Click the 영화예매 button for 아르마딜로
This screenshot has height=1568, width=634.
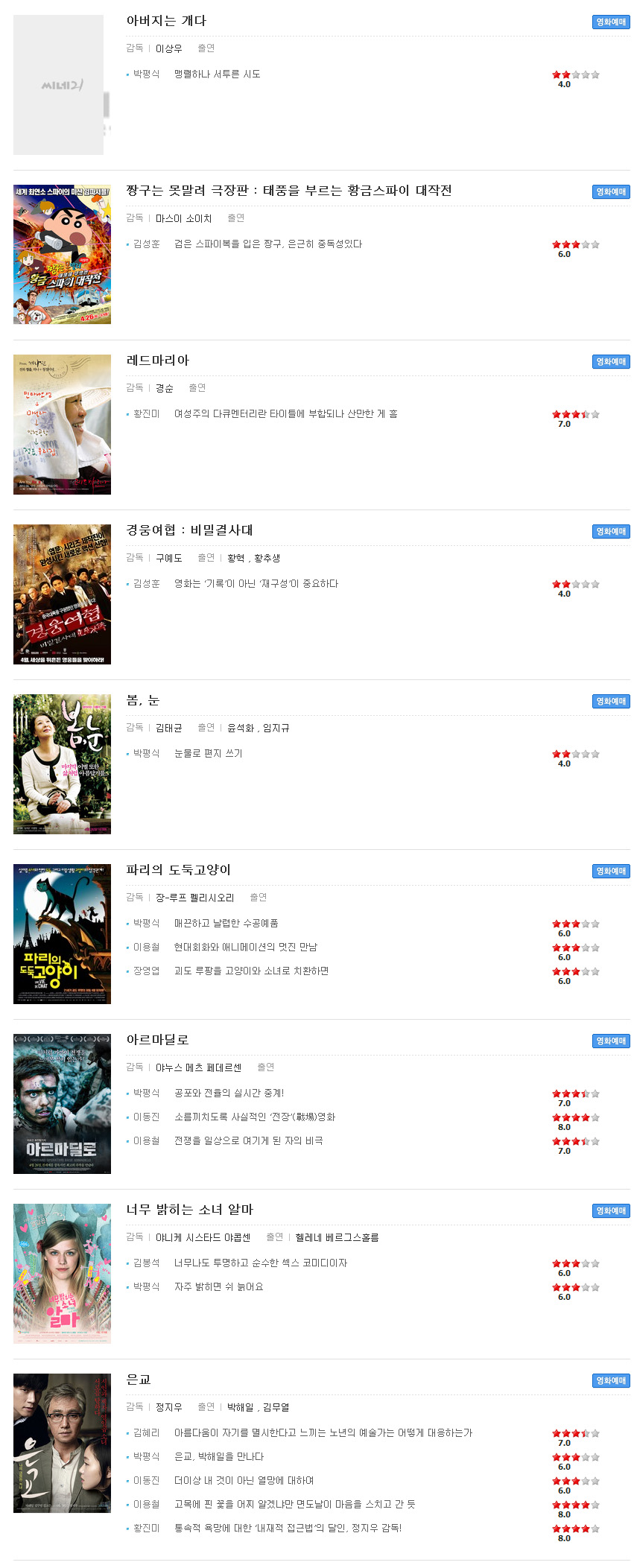(x=610, y=1041)
